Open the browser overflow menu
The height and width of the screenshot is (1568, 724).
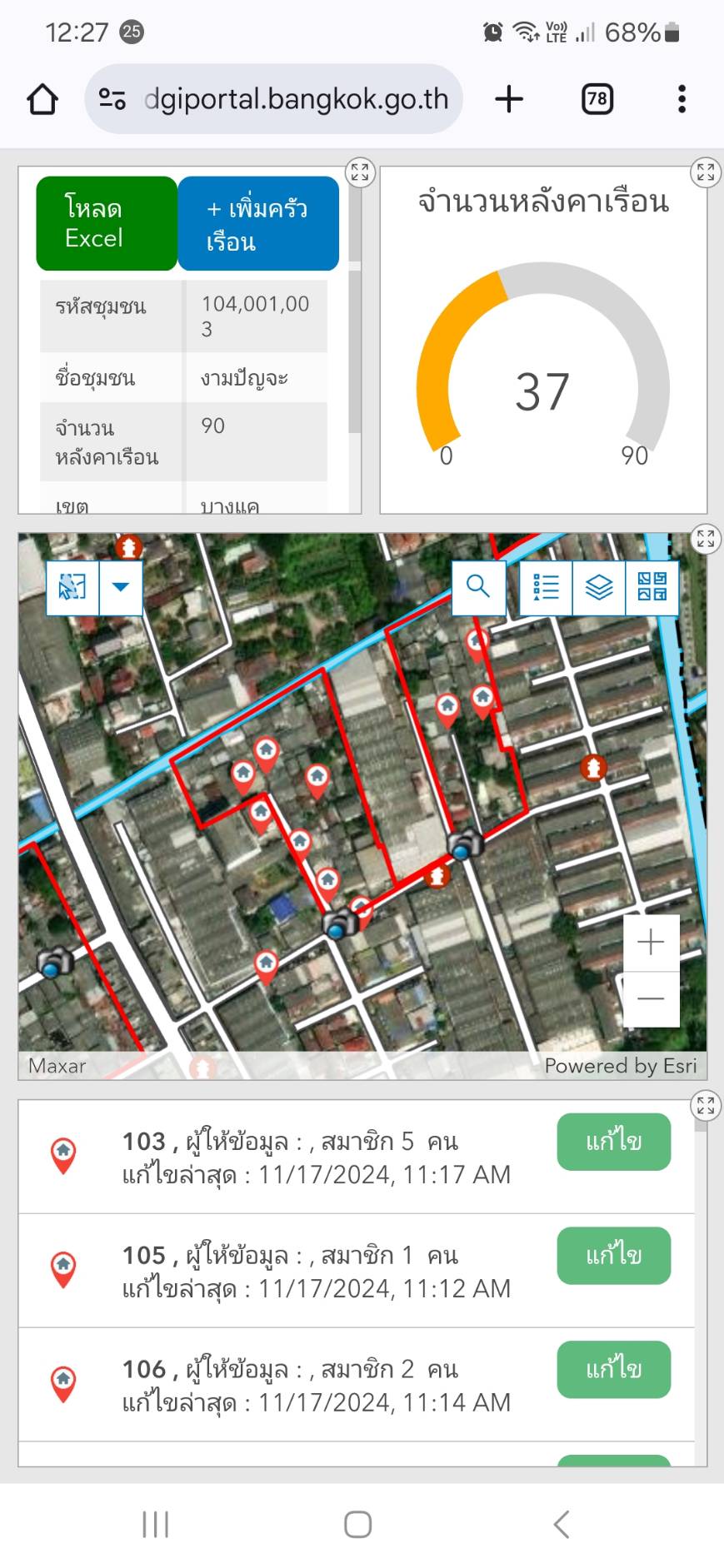[682, 99]
